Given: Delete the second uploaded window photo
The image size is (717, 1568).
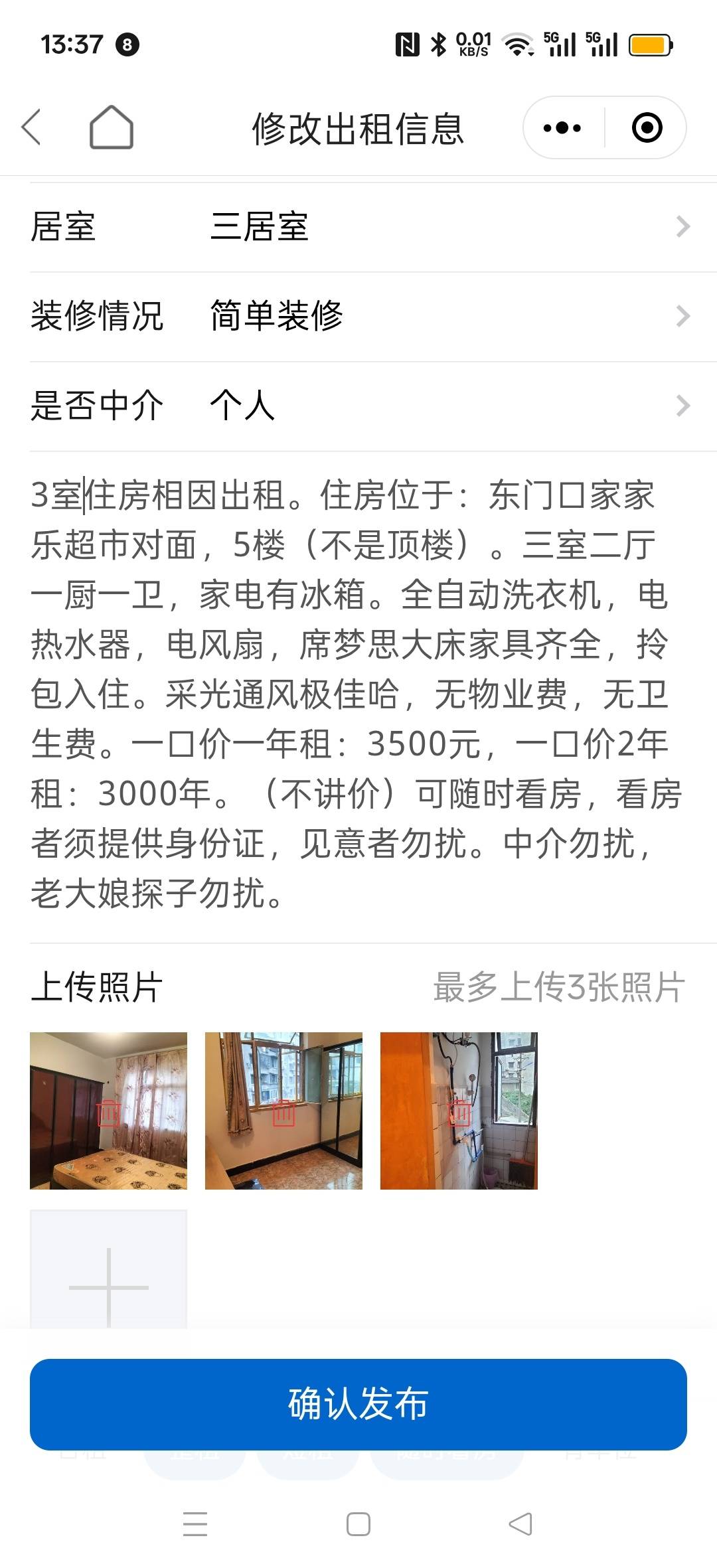Looking at the screenshot, I should click(284, 1113).
